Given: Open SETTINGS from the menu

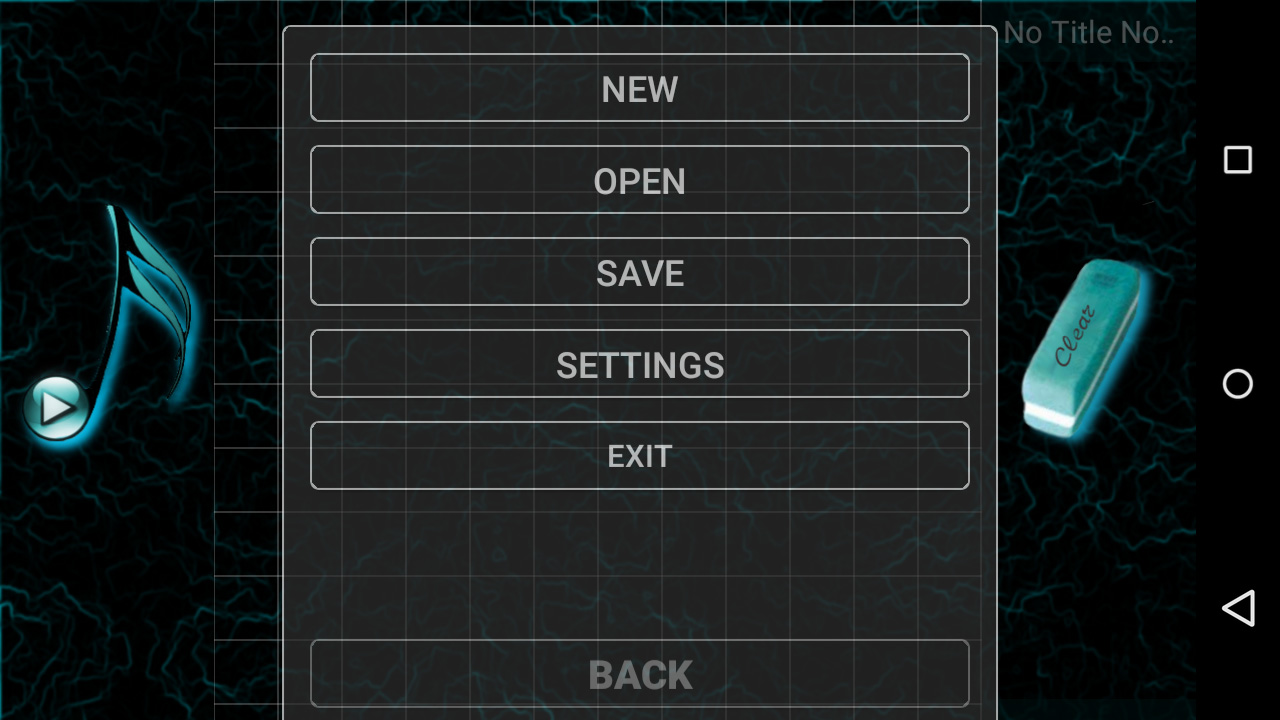Looking at the screenshot, I should (x=640, y=364).
